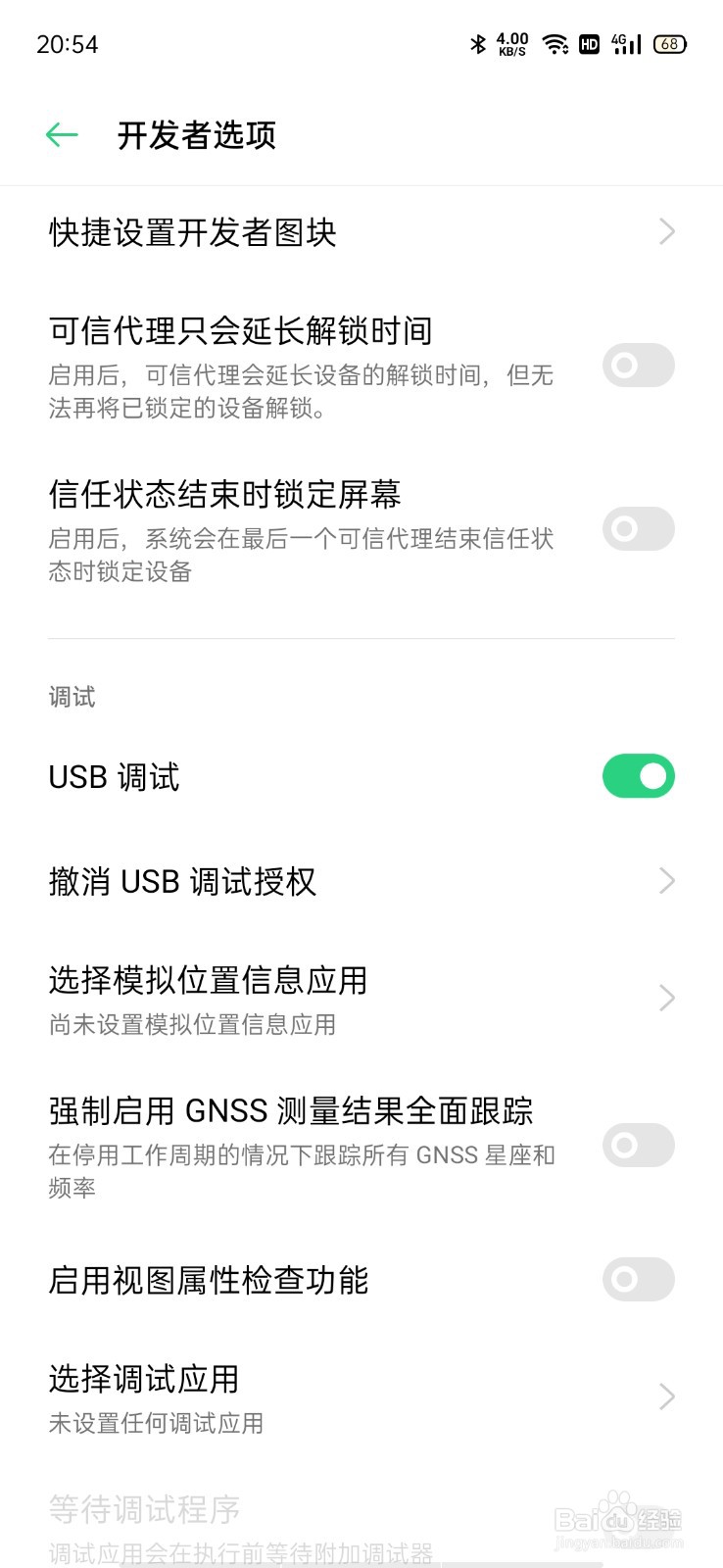The height and width of the screenshot is (1568, 723).
Task: Enable 启用视图属性检查功能
Action: point(638,1280)
